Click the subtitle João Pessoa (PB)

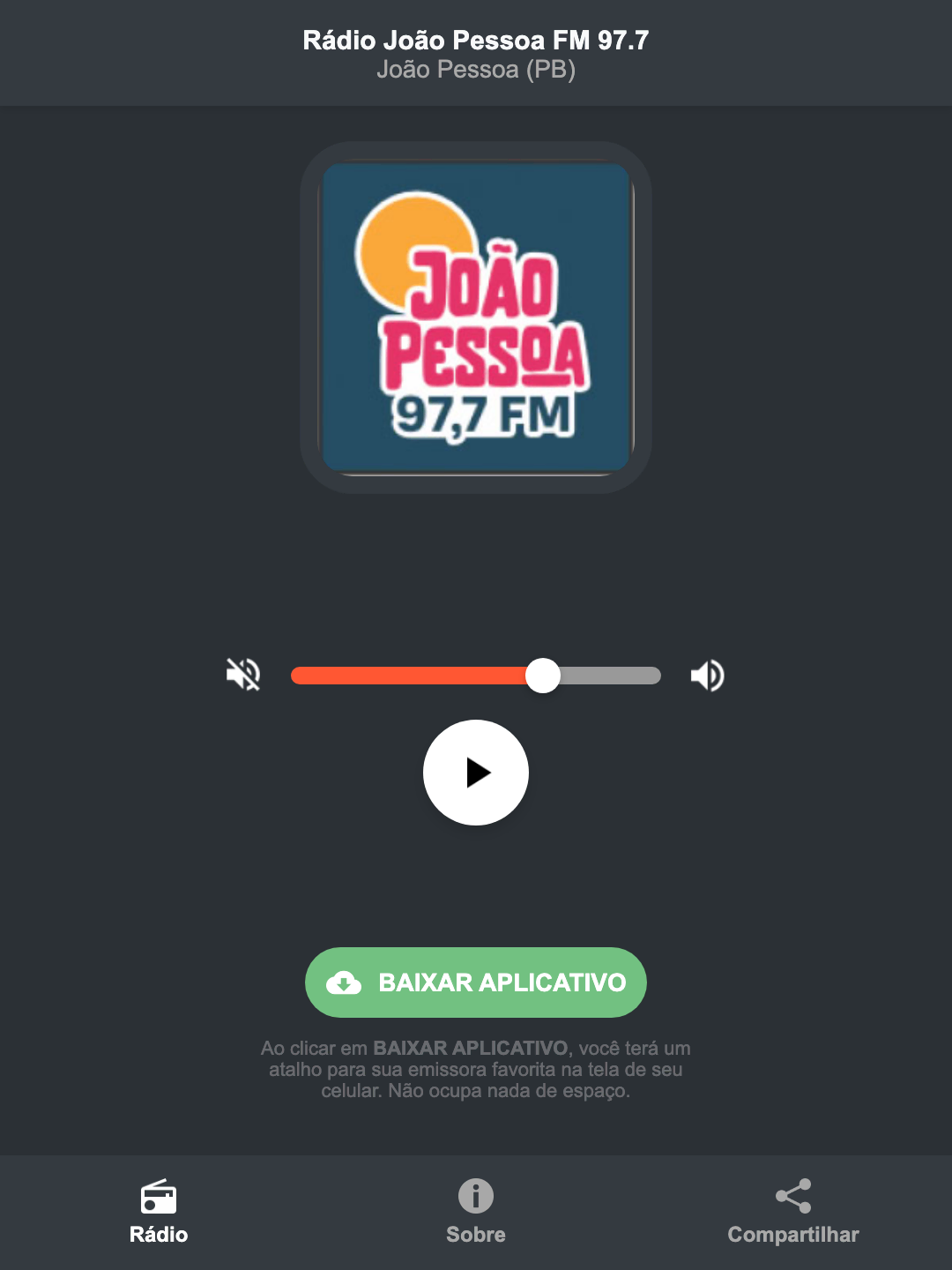point(475,72)
